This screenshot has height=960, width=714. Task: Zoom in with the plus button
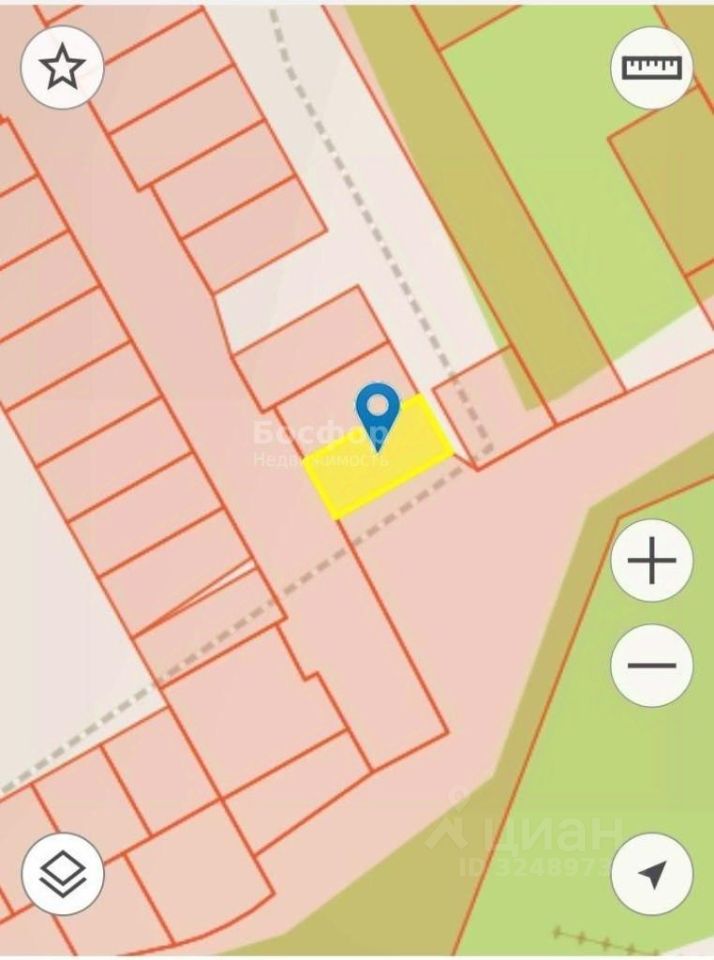click(651, 561)
